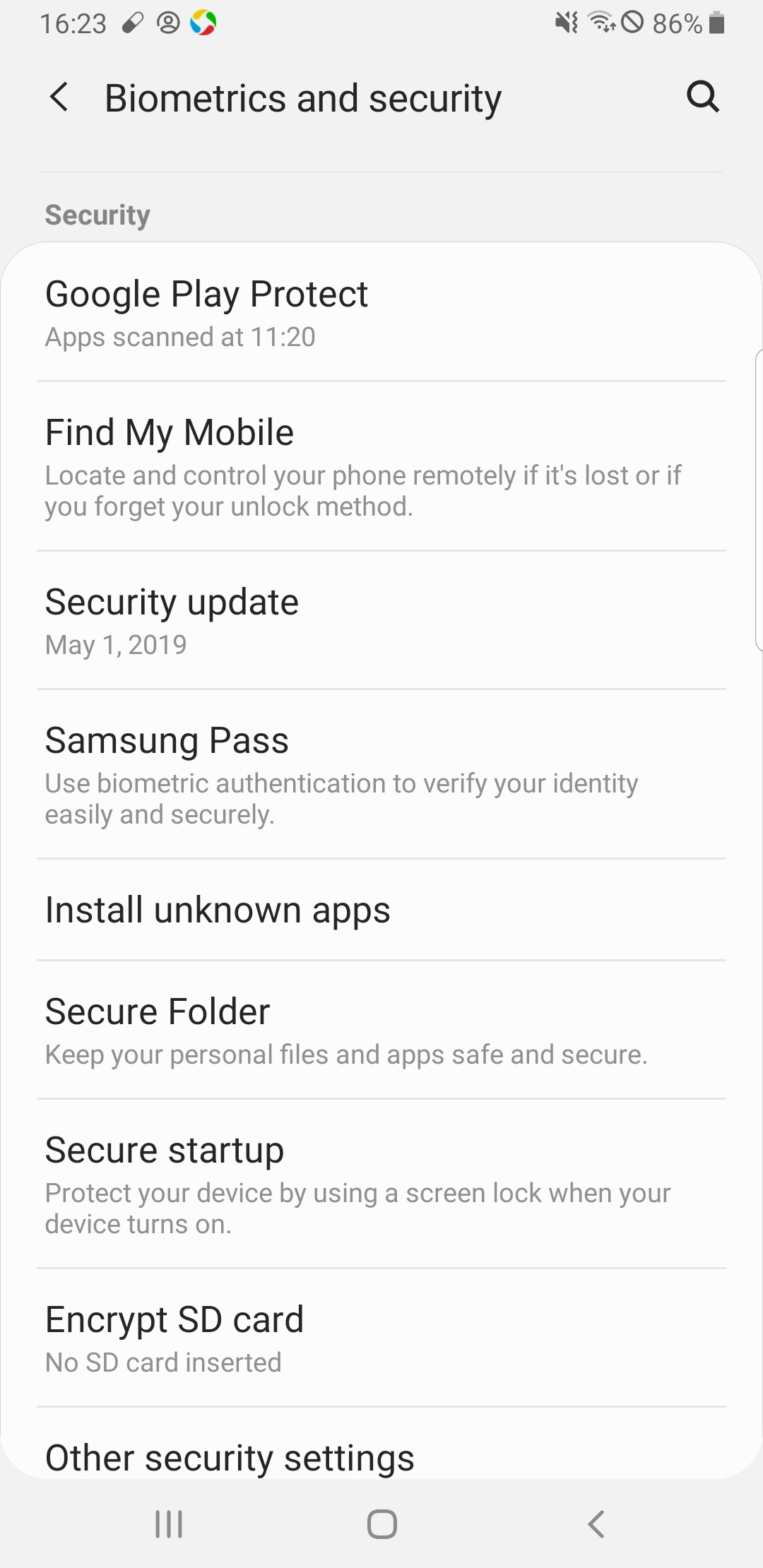Select Encrypt SD card

[381, 1338]
